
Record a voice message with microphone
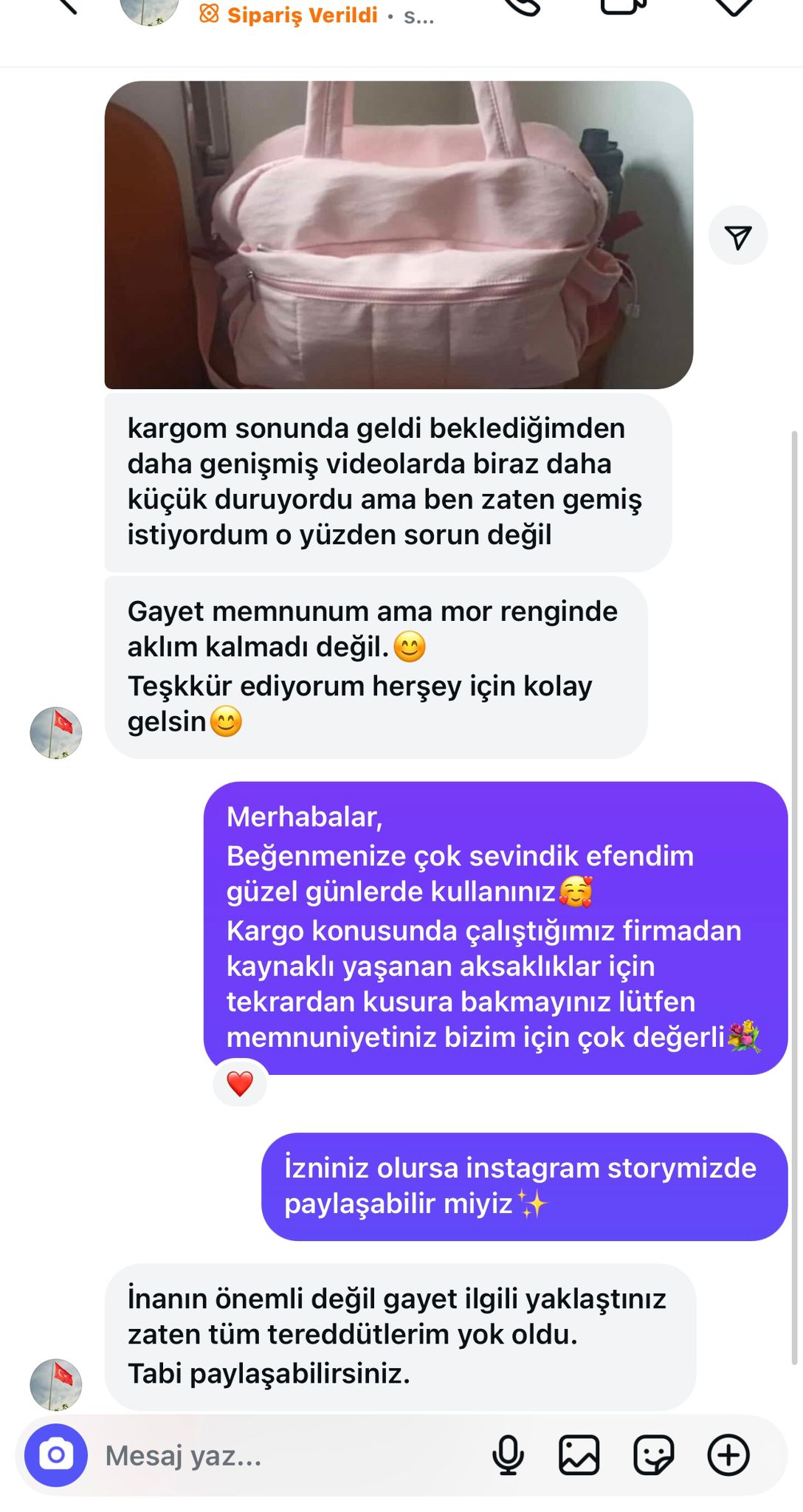tap(508, 1455)
